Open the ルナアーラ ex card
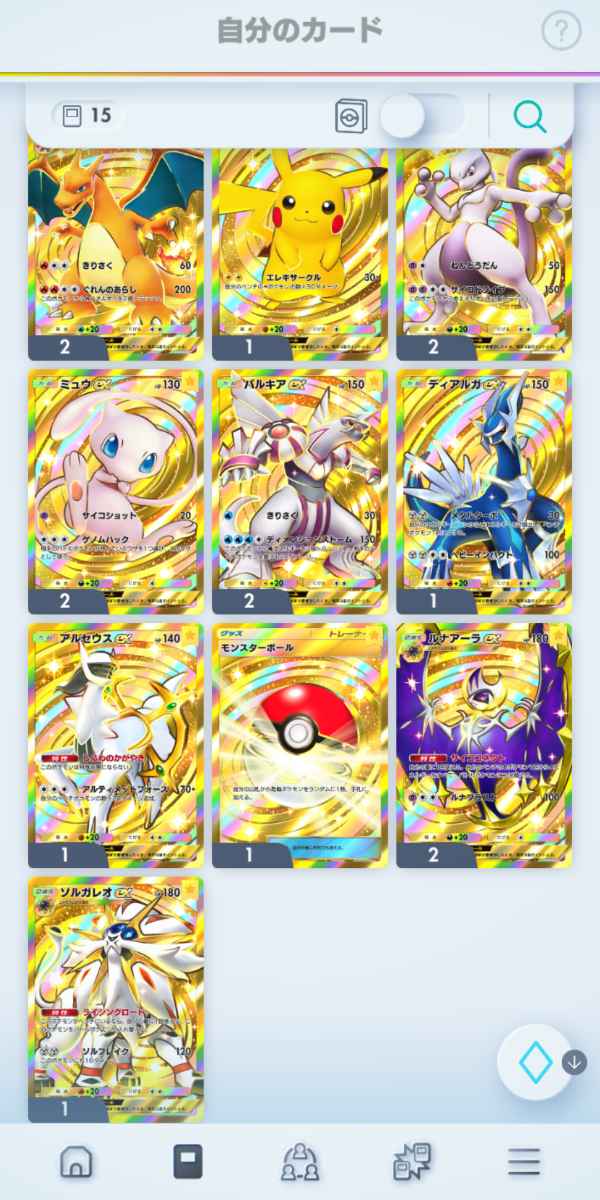Viewport: 600px width, 1200px height. (484, 745)
